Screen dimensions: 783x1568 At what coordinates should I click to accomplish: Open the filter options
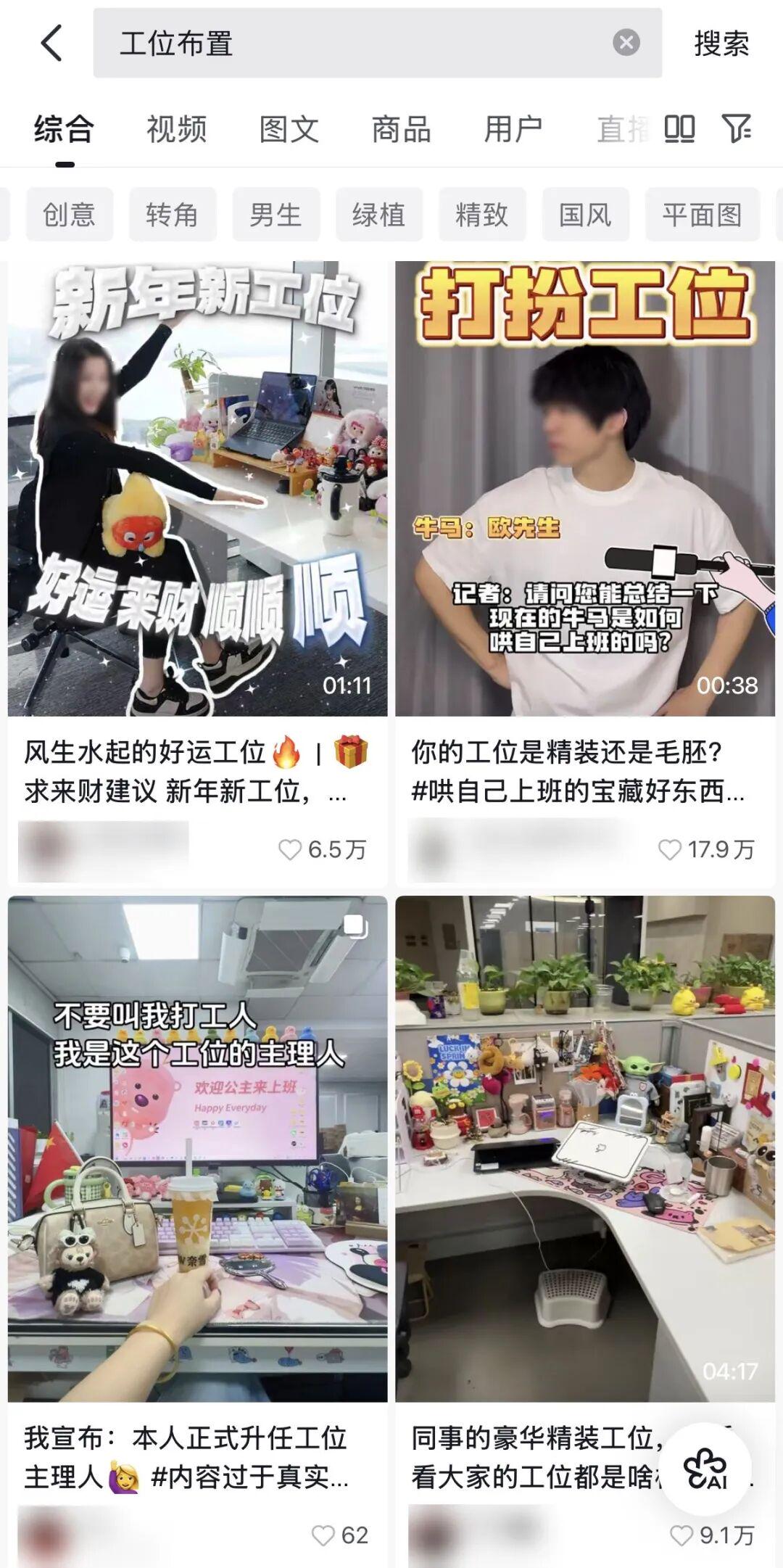(737, 129)
